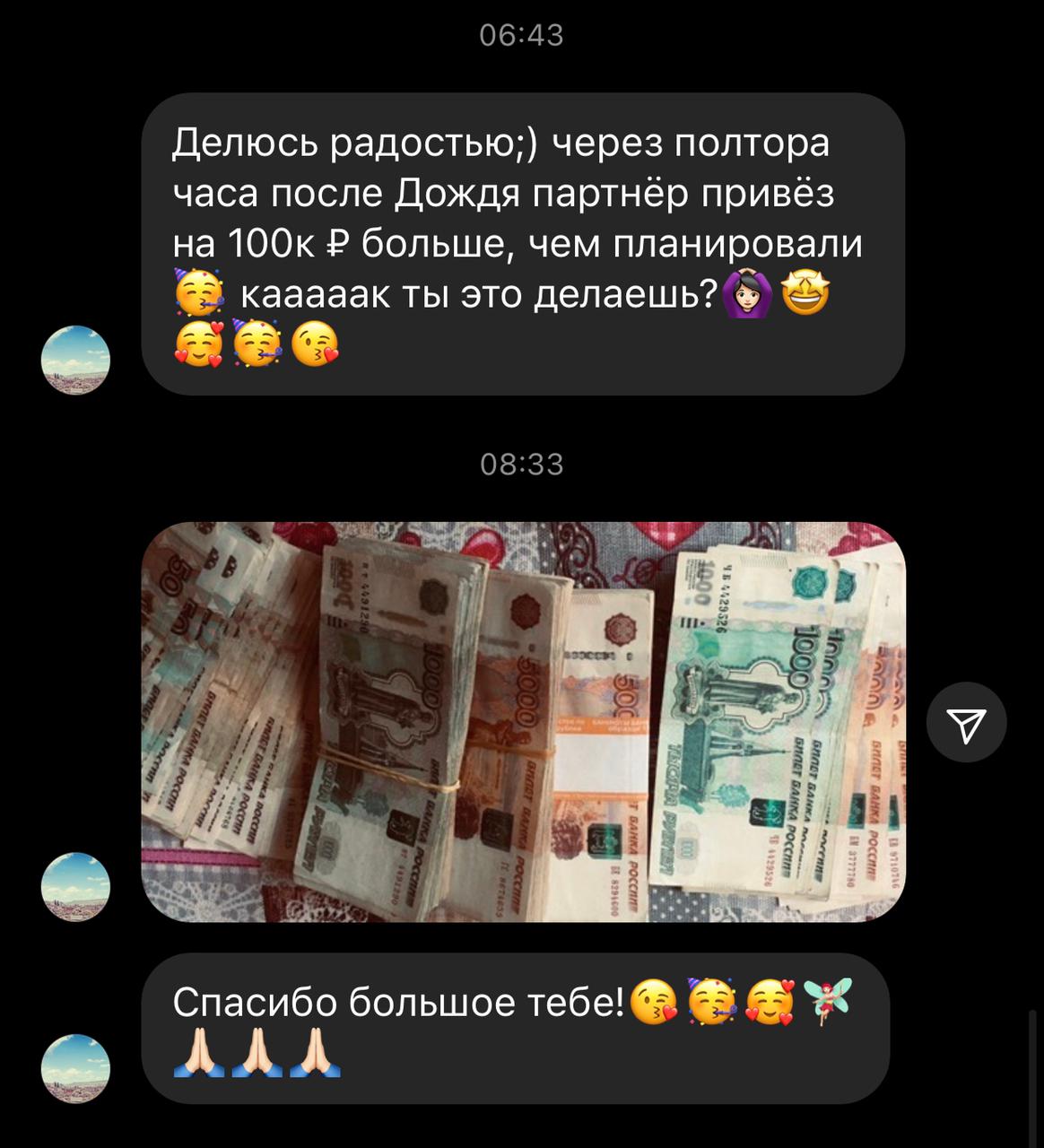Open the banknotes photo message
Screen dimensions: 1044x1148
(523, 722)
